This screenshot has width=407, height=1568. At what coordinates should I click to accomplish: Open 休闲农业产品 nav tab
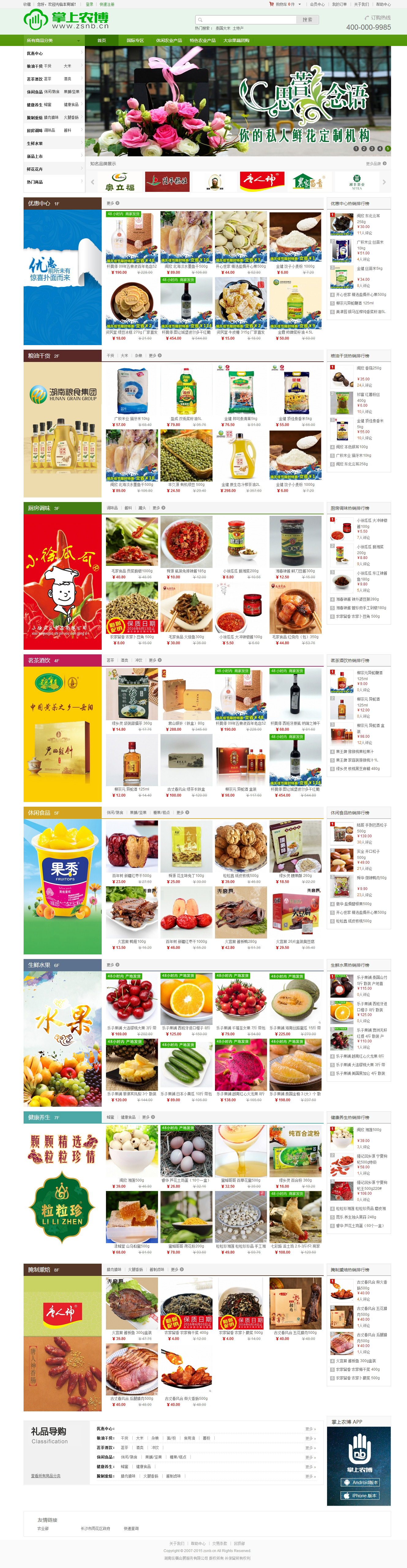click(x=168, y=41)
